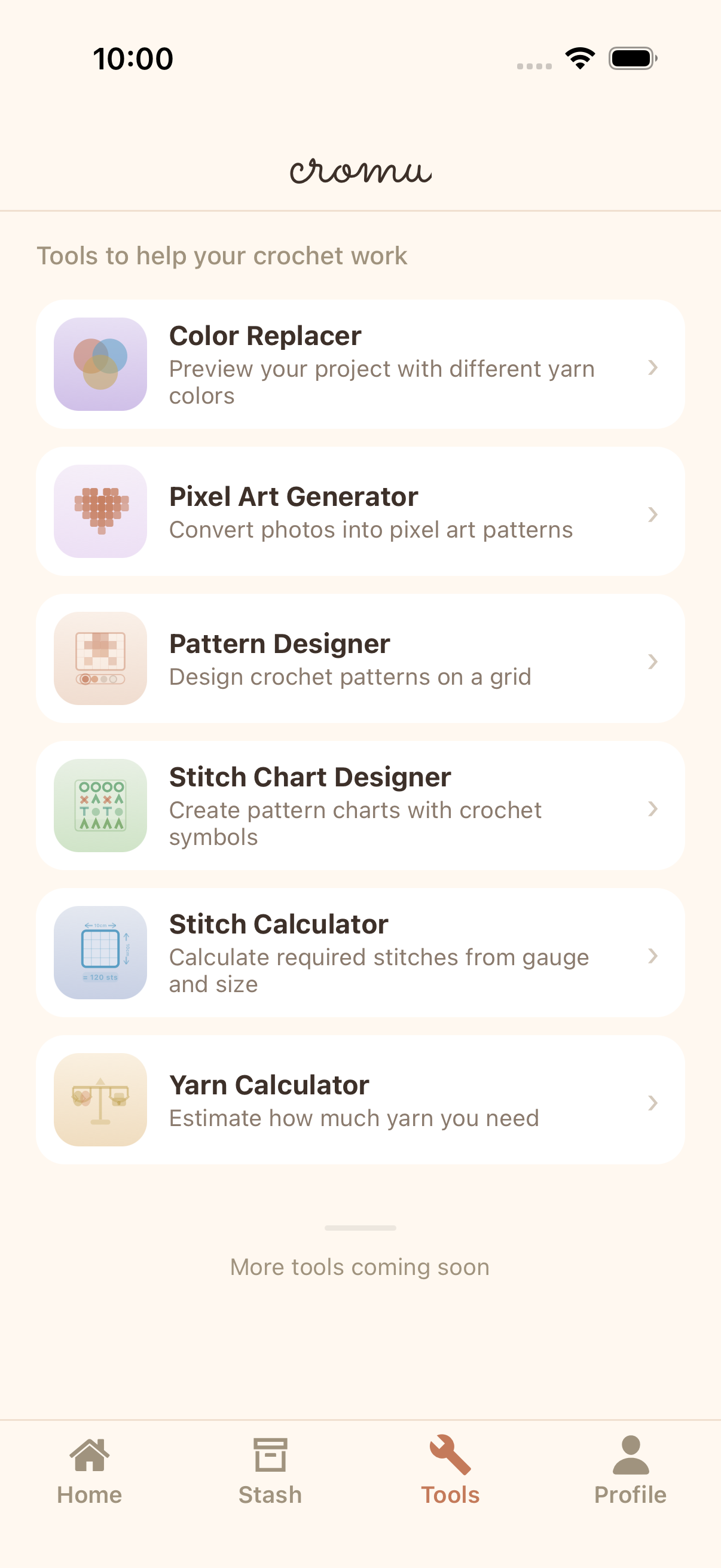The width and height of the screenshot is (721, 1568).
Task: Switch to the Profile tab
Action: click(x=630, y=1473)
